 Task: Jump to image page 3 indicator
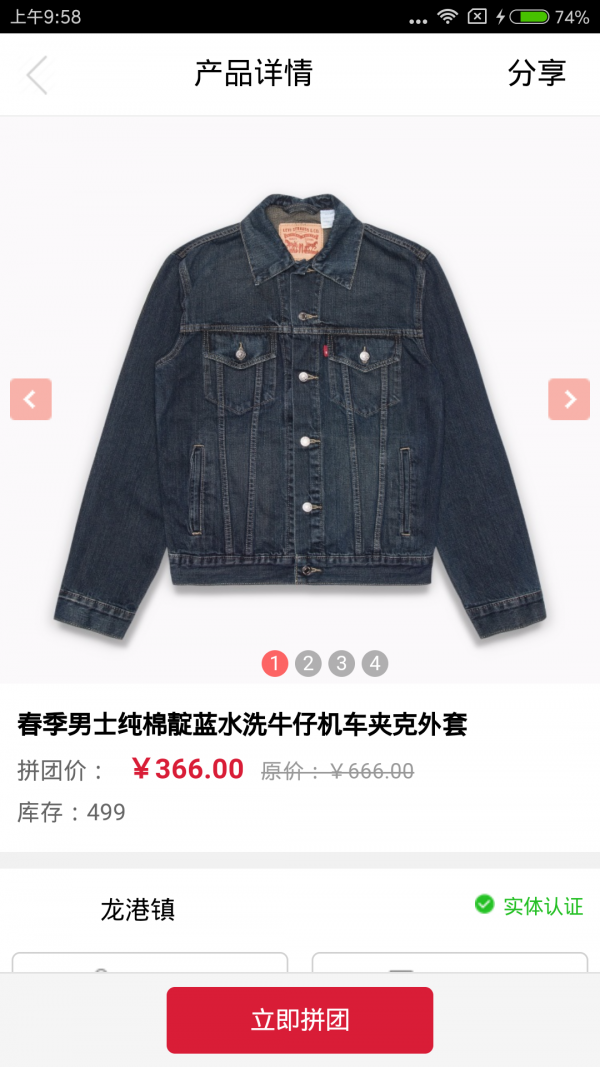342,663
